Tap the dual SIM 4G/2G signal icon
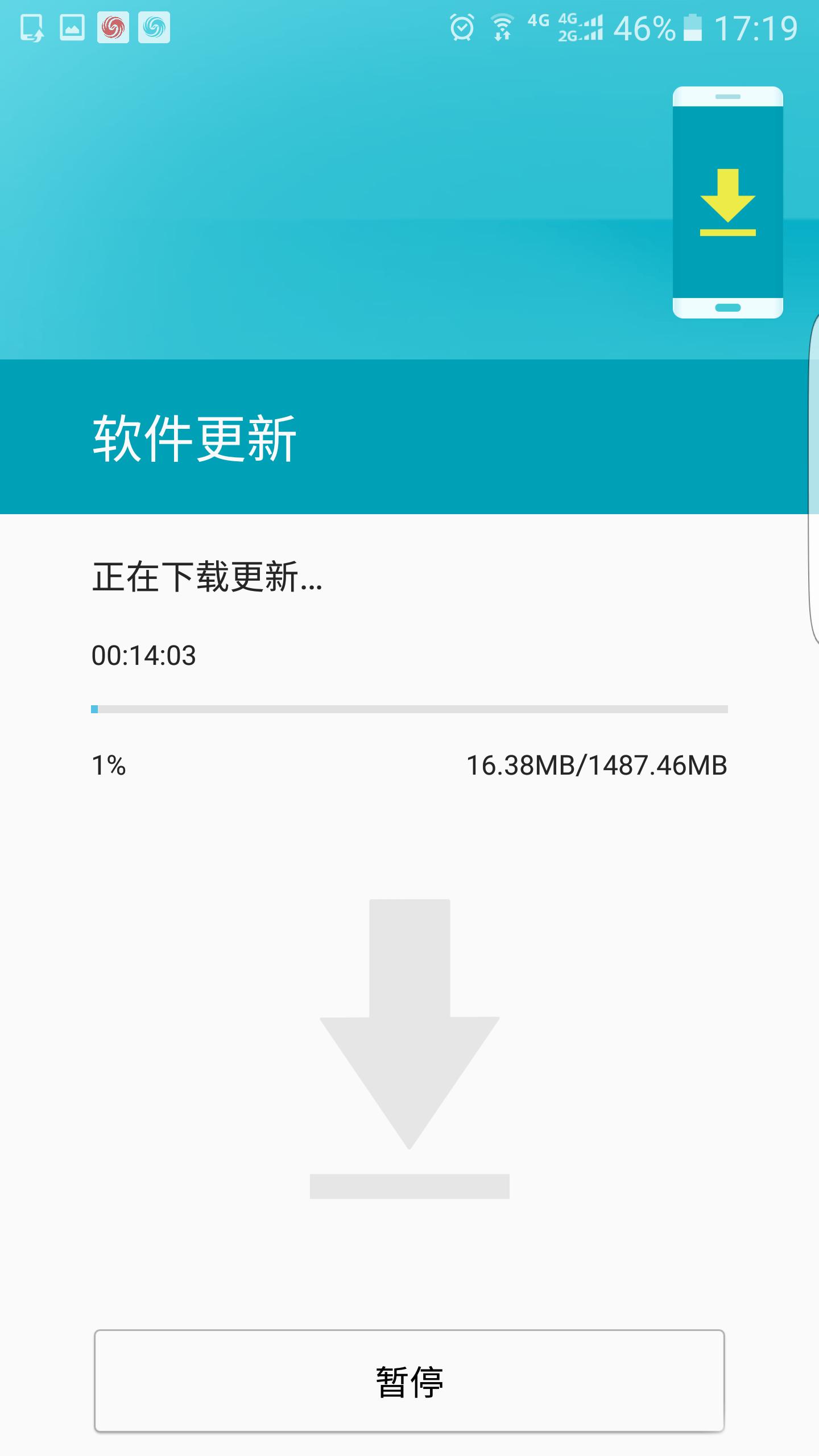819x1456 pixels. pyautogui.click(x=581, y=27)
